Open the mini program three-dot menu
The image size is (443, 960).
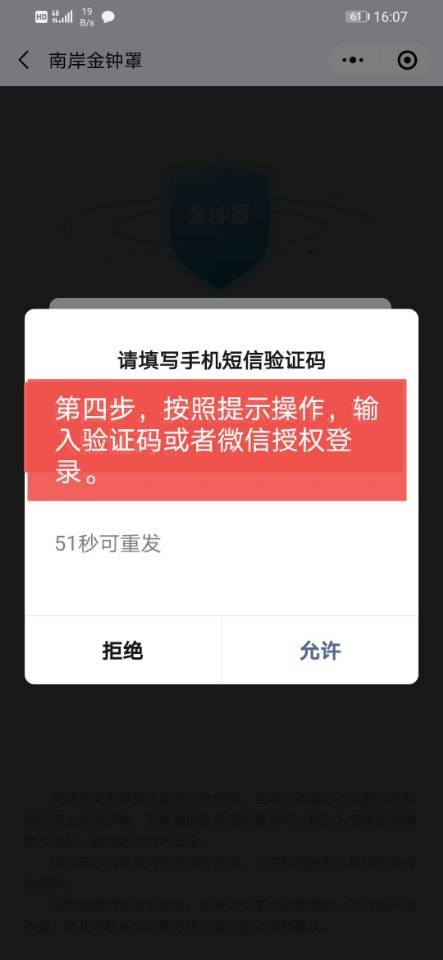tap(353, 60)
